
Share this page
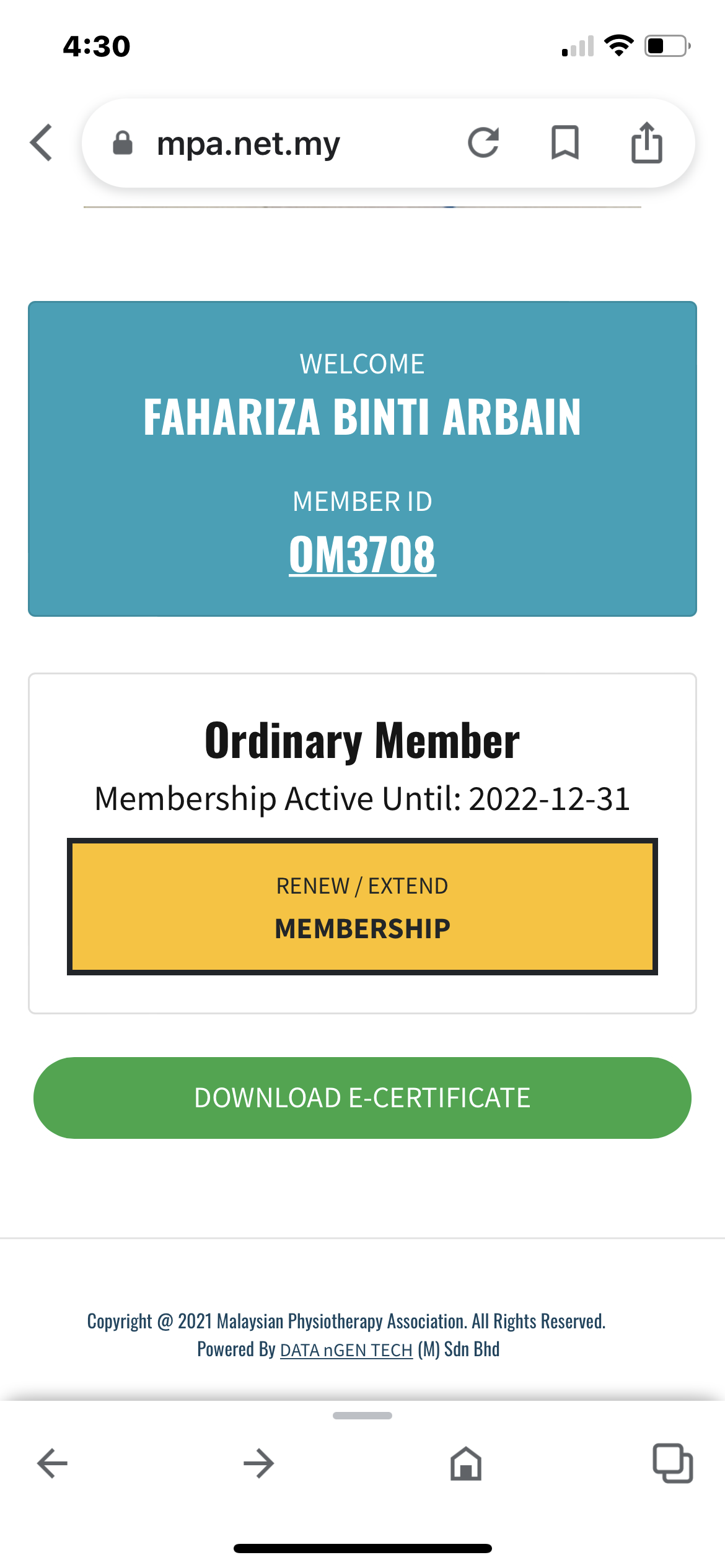point(646,143)
